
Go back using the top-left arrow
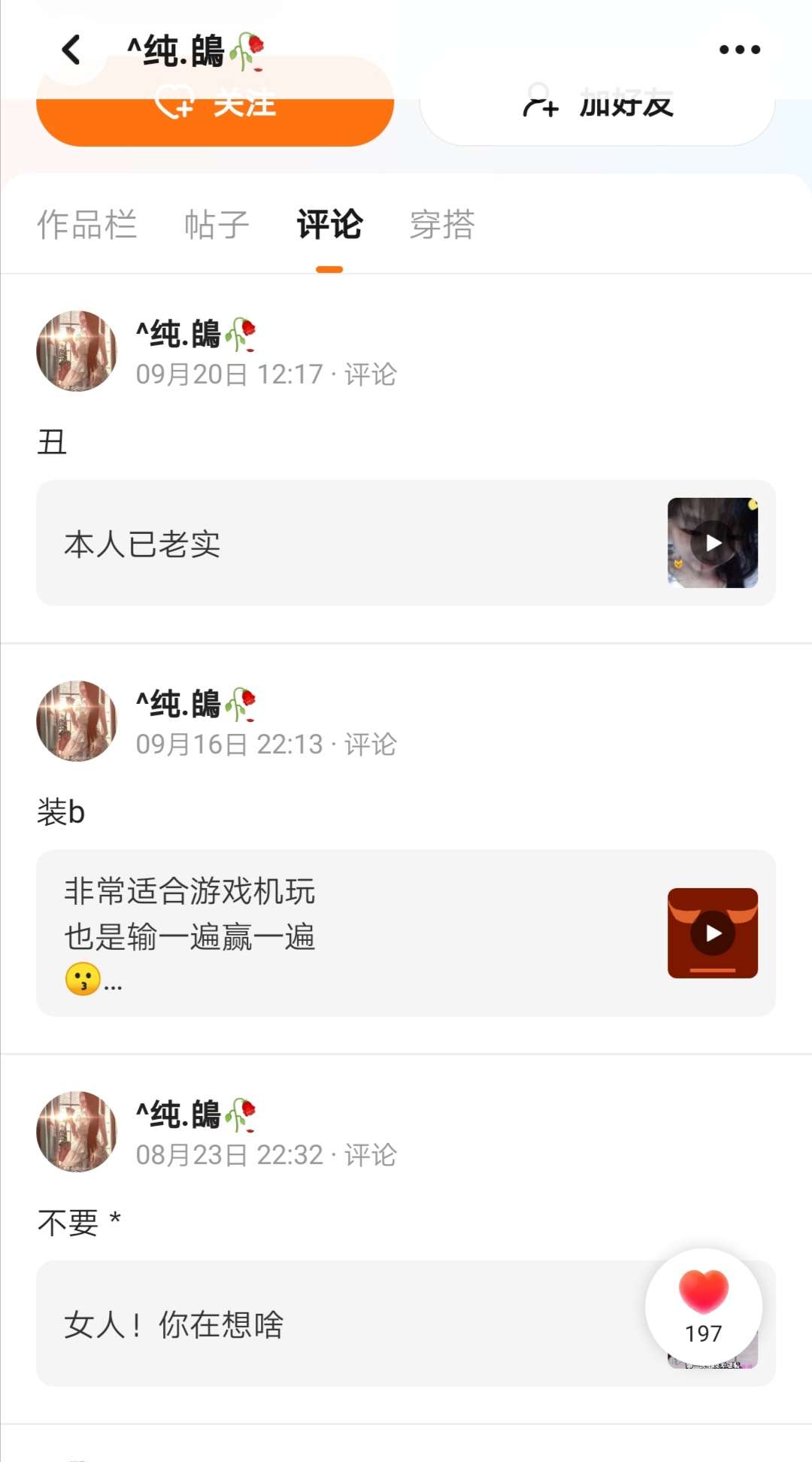(x=71, y=50)
